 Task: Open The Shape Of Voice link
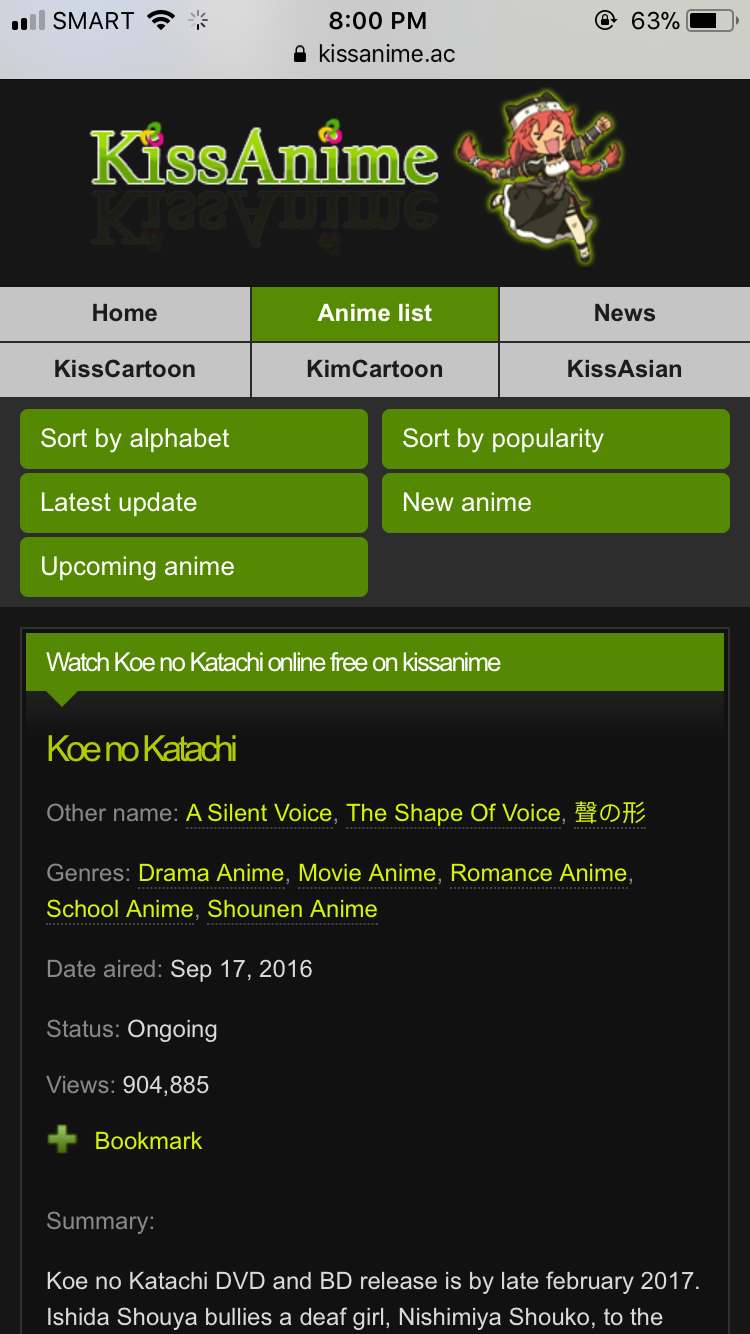point(453,813)
